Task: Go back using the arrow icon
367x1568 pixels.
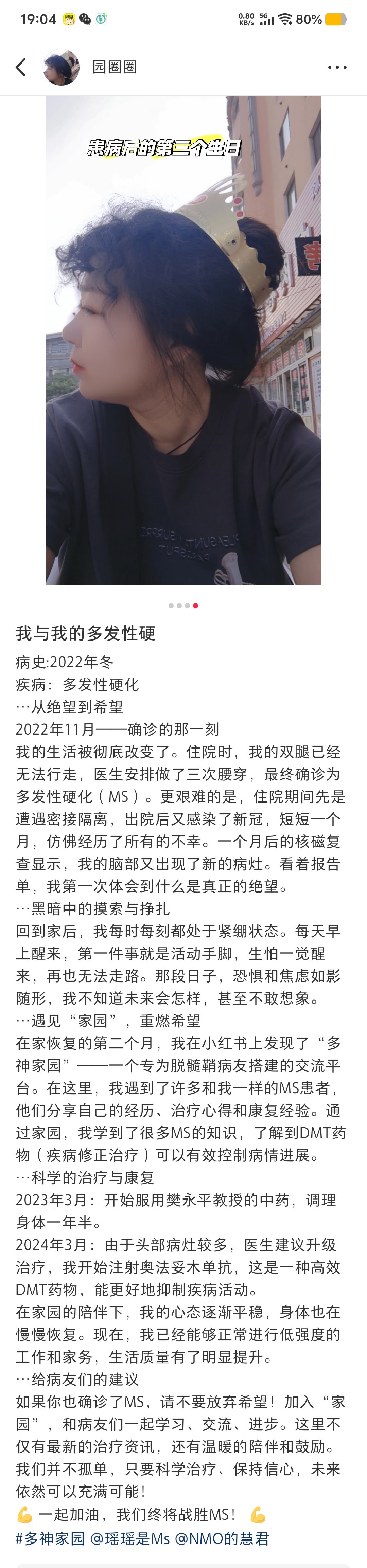Action: [x=21, y=67]
